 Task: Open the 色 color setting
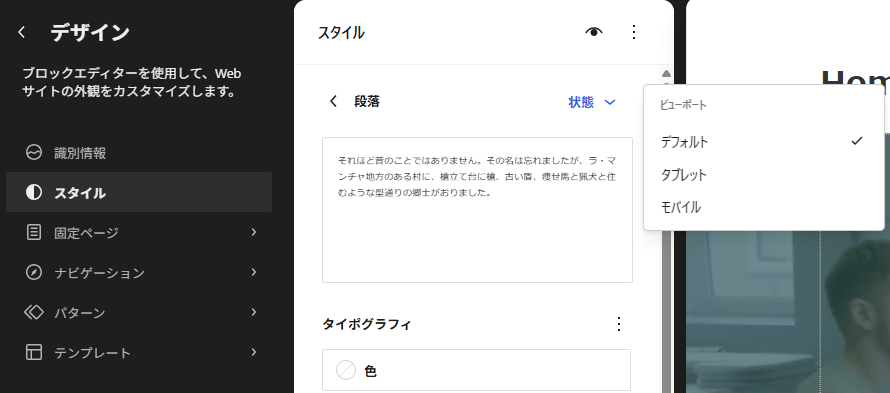point(477,370)
